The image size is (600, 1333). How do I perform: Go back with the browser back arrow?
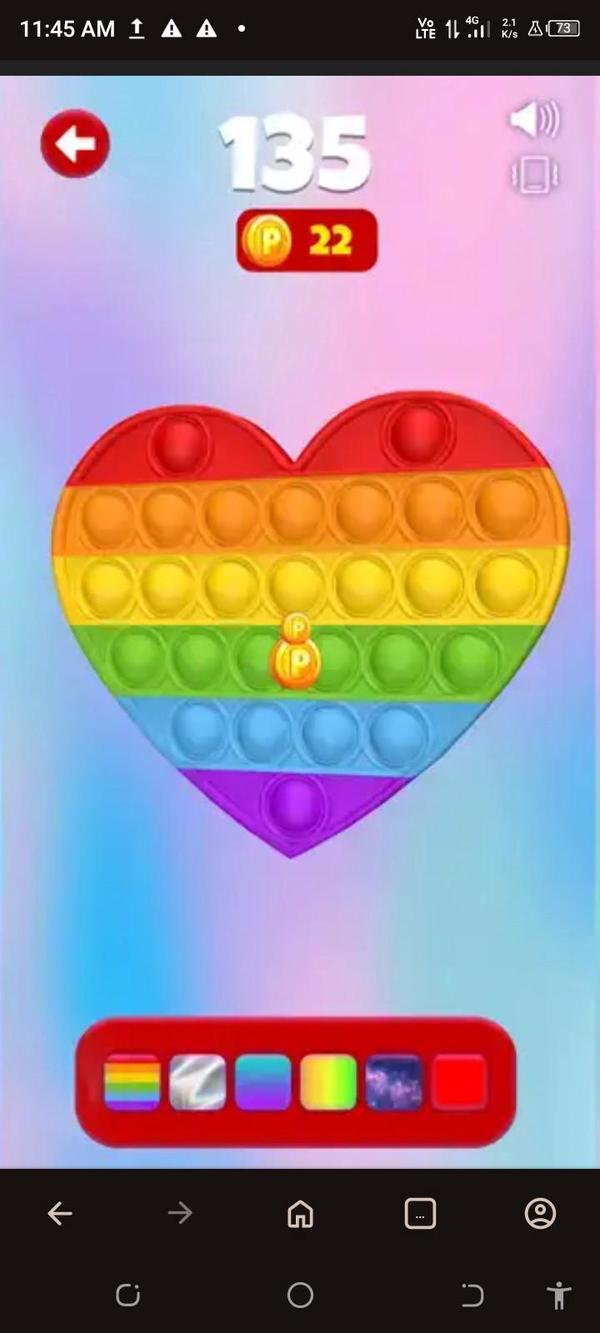pyautogui.click(x=60, y=1214)
